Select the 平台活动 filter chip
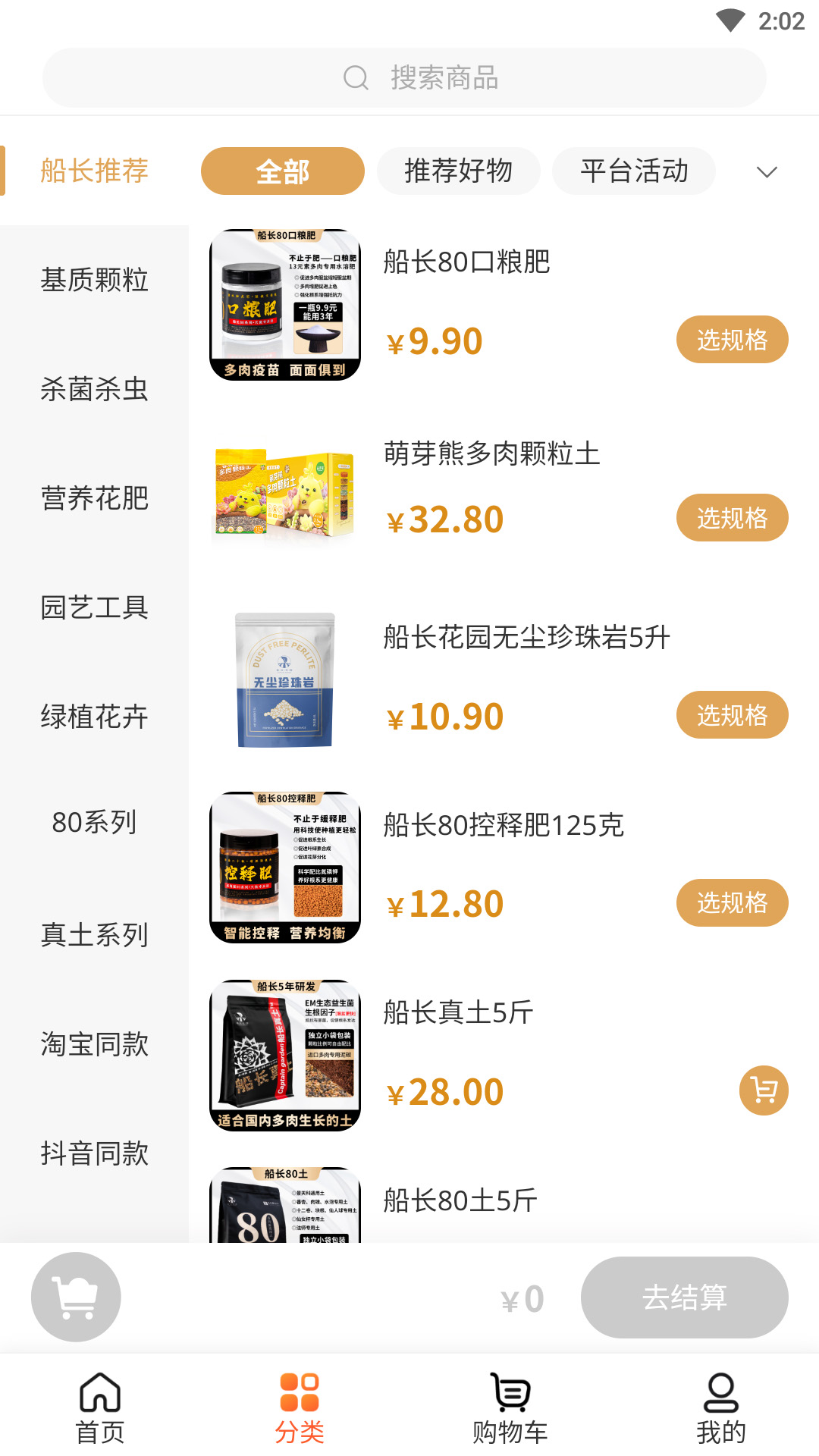This screenshot has height=1456, width=819. 634,171
